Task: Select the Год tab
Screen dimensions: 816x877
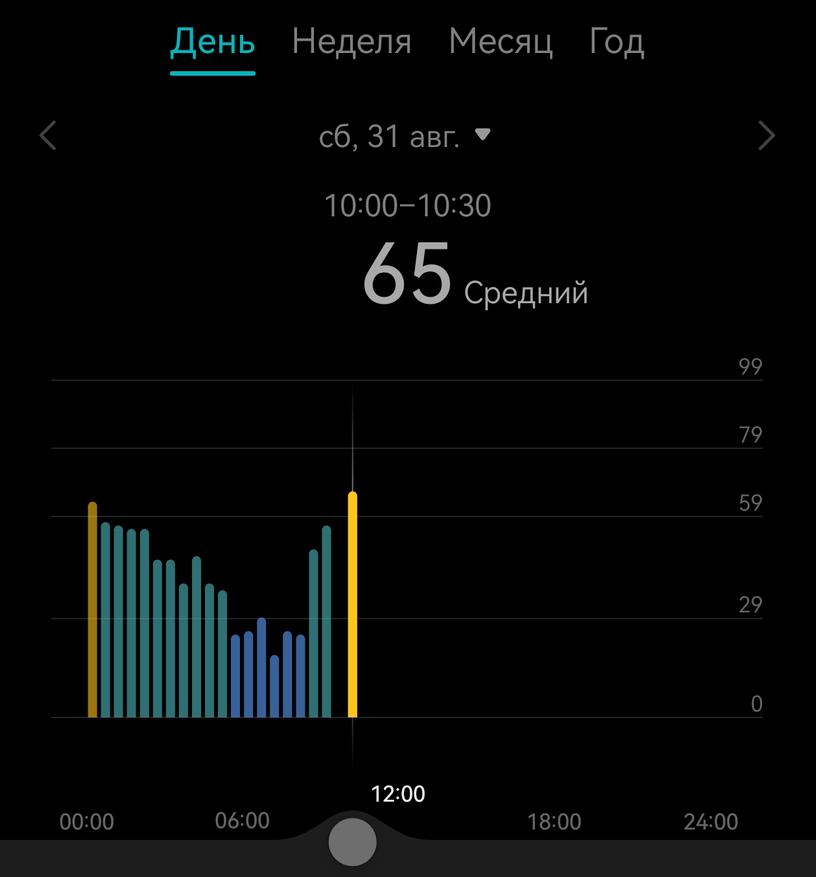Action: point(616,42)
